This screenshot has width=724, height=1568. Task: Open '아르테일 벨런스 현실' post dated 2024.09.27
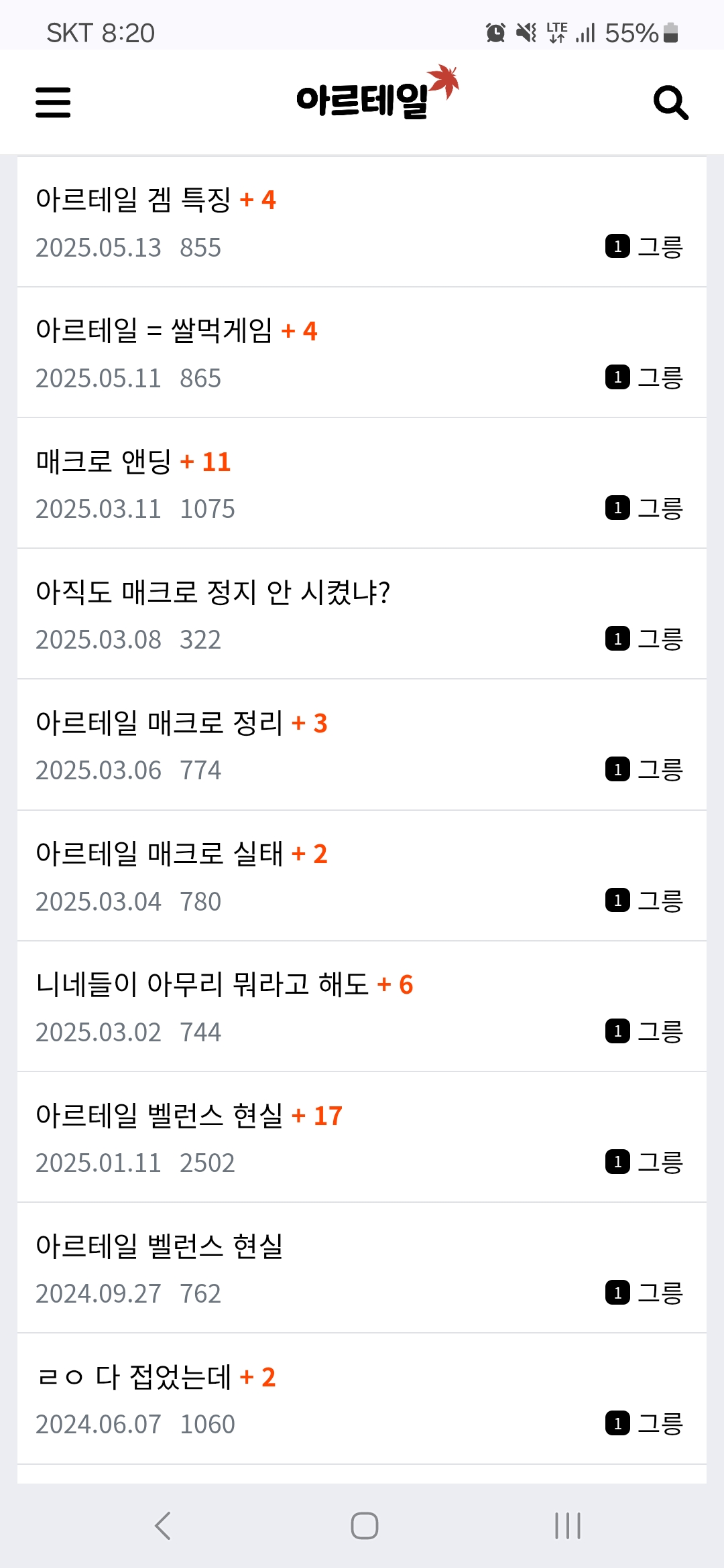point(160,1246)
